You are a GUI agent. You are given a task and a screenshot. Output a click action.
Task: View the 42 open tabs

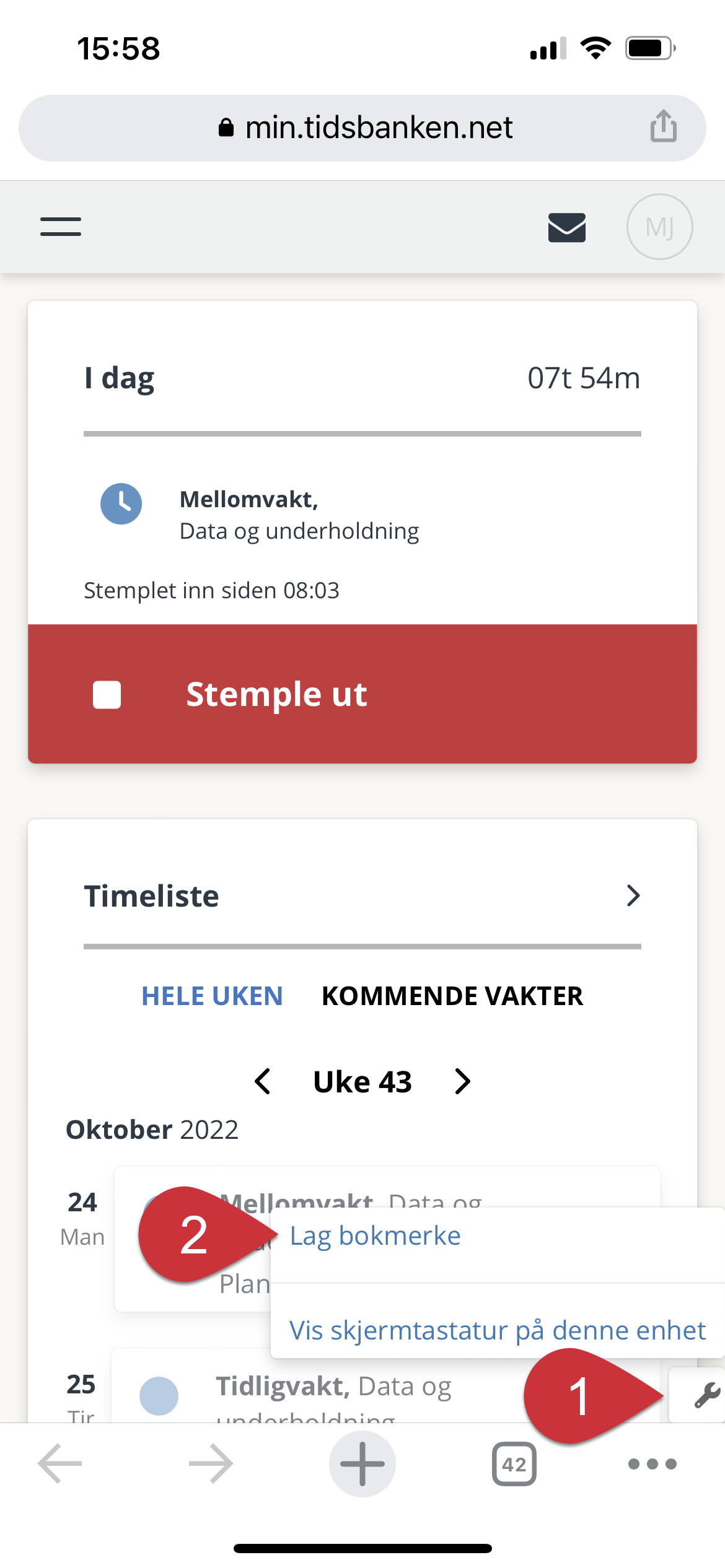pos(514,1464)
